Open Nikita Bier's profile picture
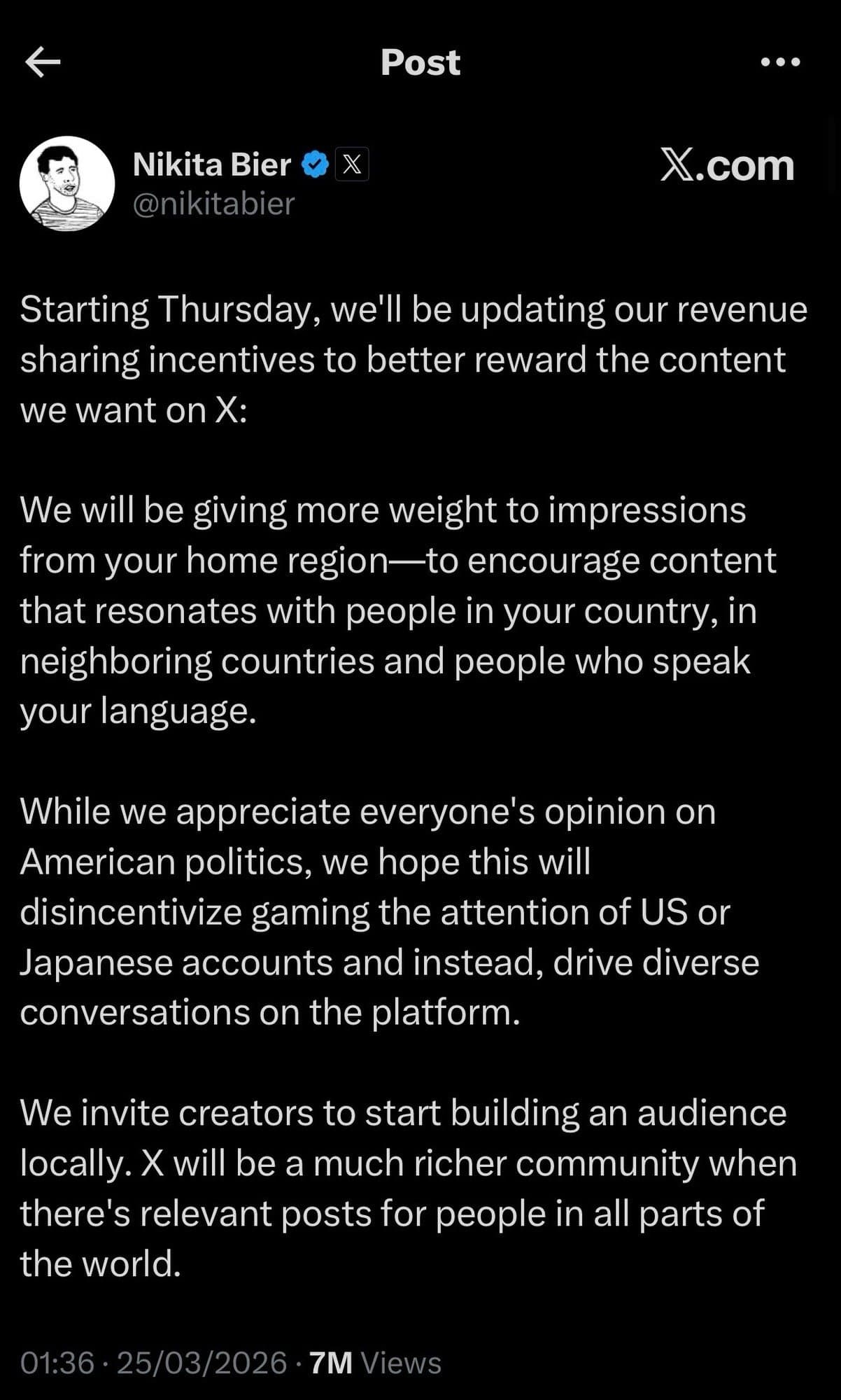 click(x=67, y=183)
